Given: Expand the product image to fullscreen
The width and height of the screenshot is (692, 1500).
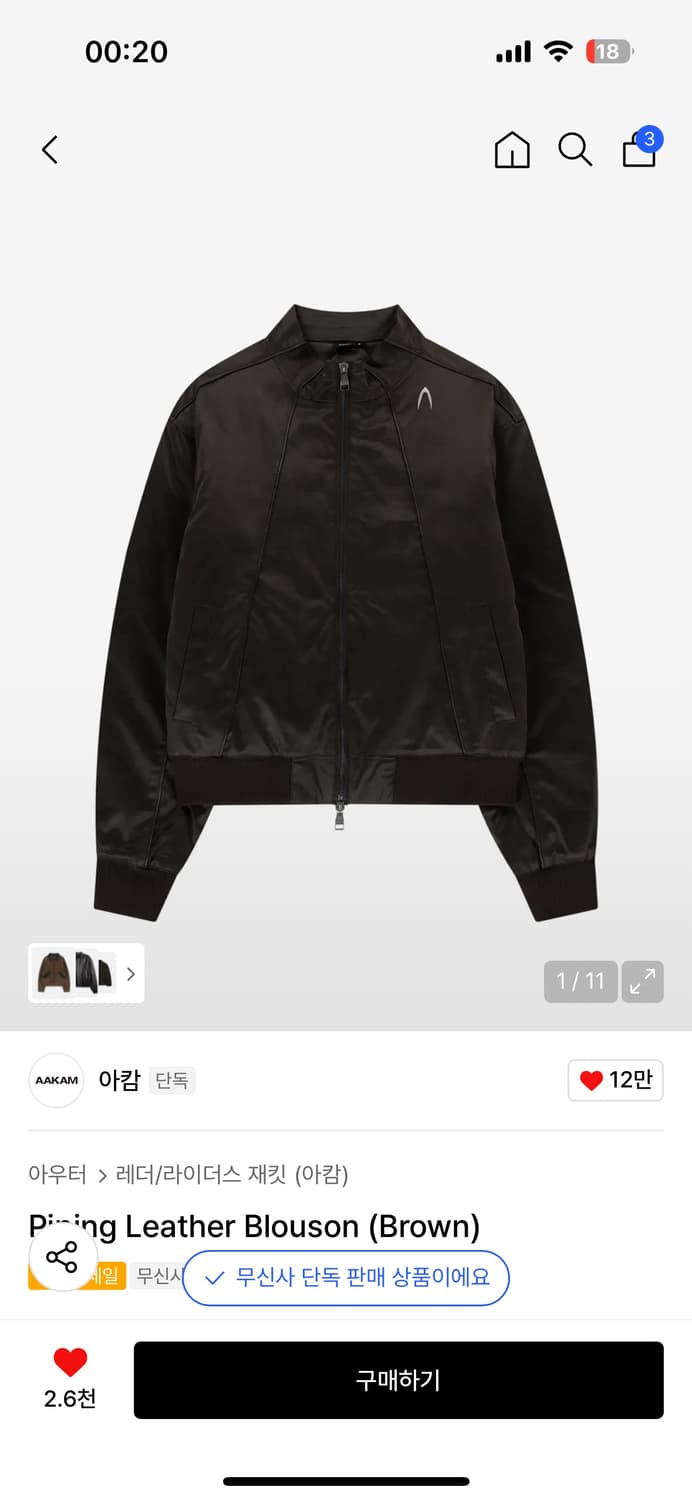Looking at the screenshot, I should coord(642,981).
